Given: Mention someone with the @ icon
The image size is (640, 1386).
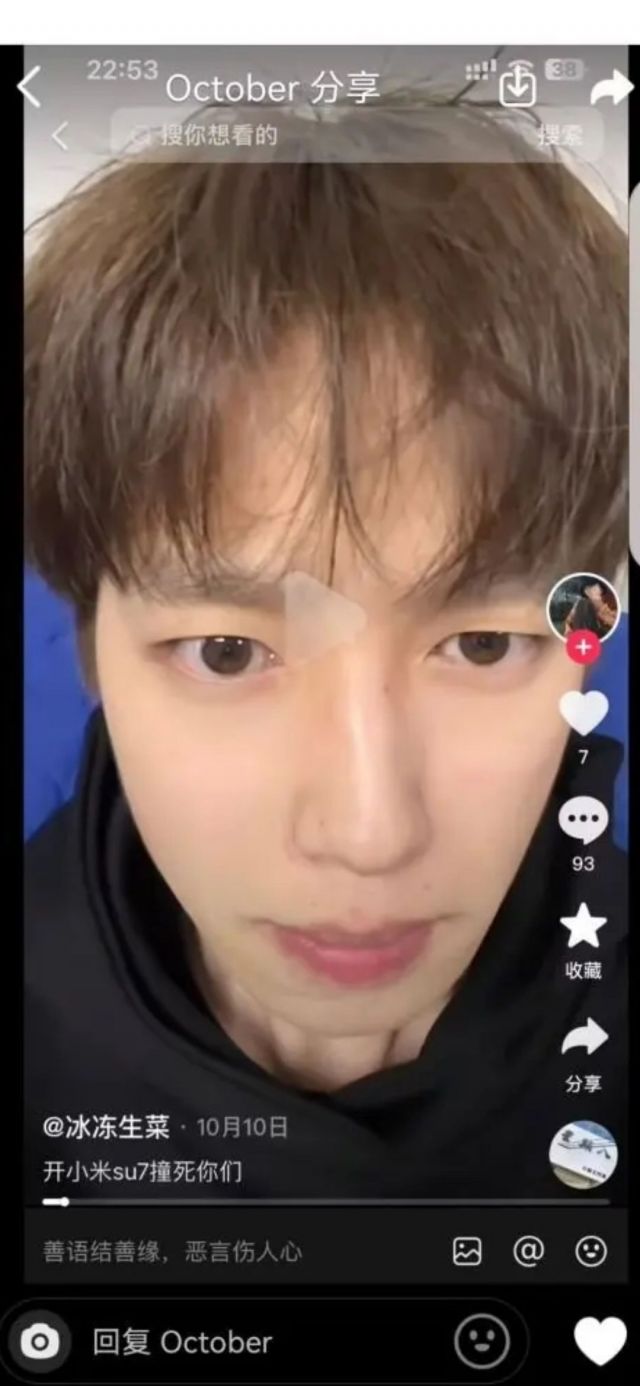Looking at the screenshot, I should [528, 1250].
